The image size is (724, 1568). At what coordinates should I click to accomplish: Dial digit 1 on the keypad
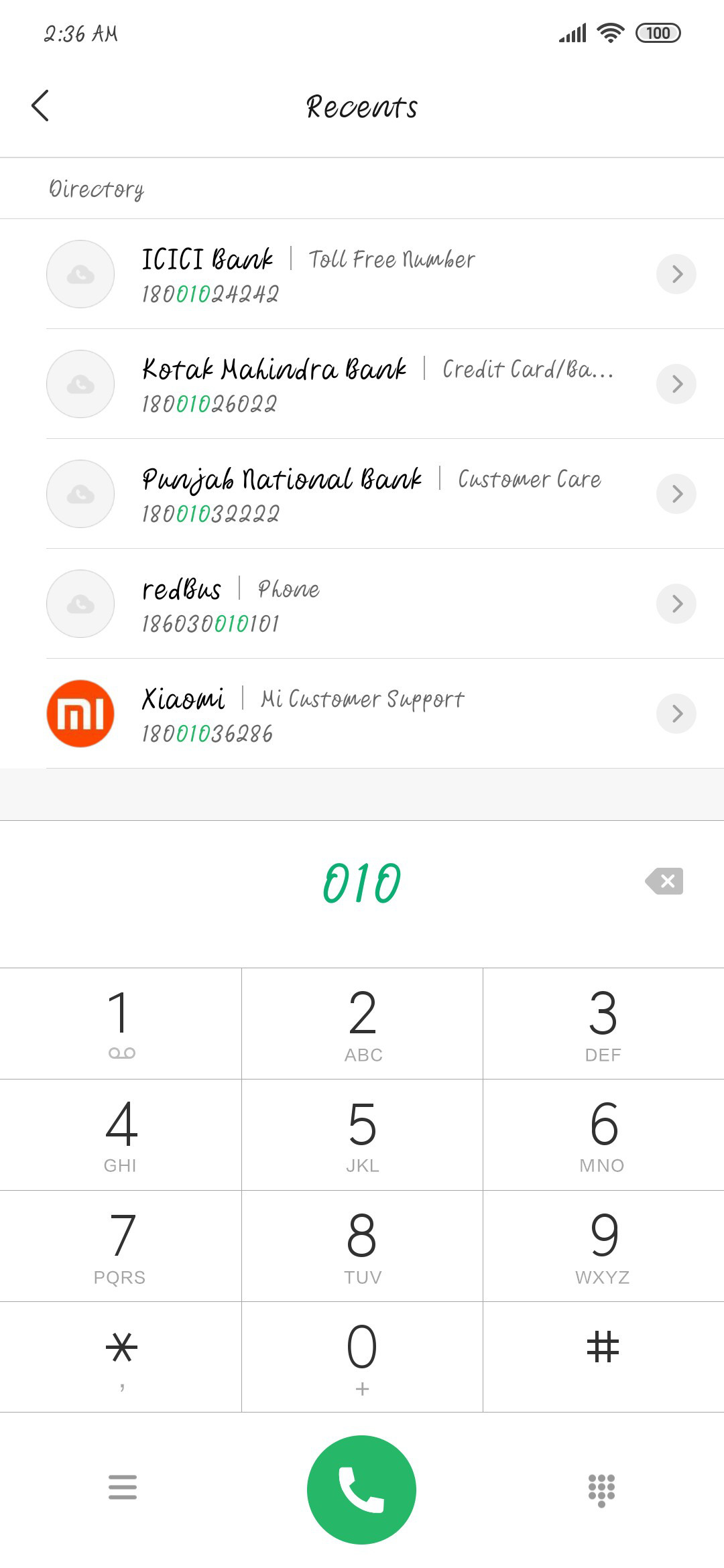coord(121,1024)
